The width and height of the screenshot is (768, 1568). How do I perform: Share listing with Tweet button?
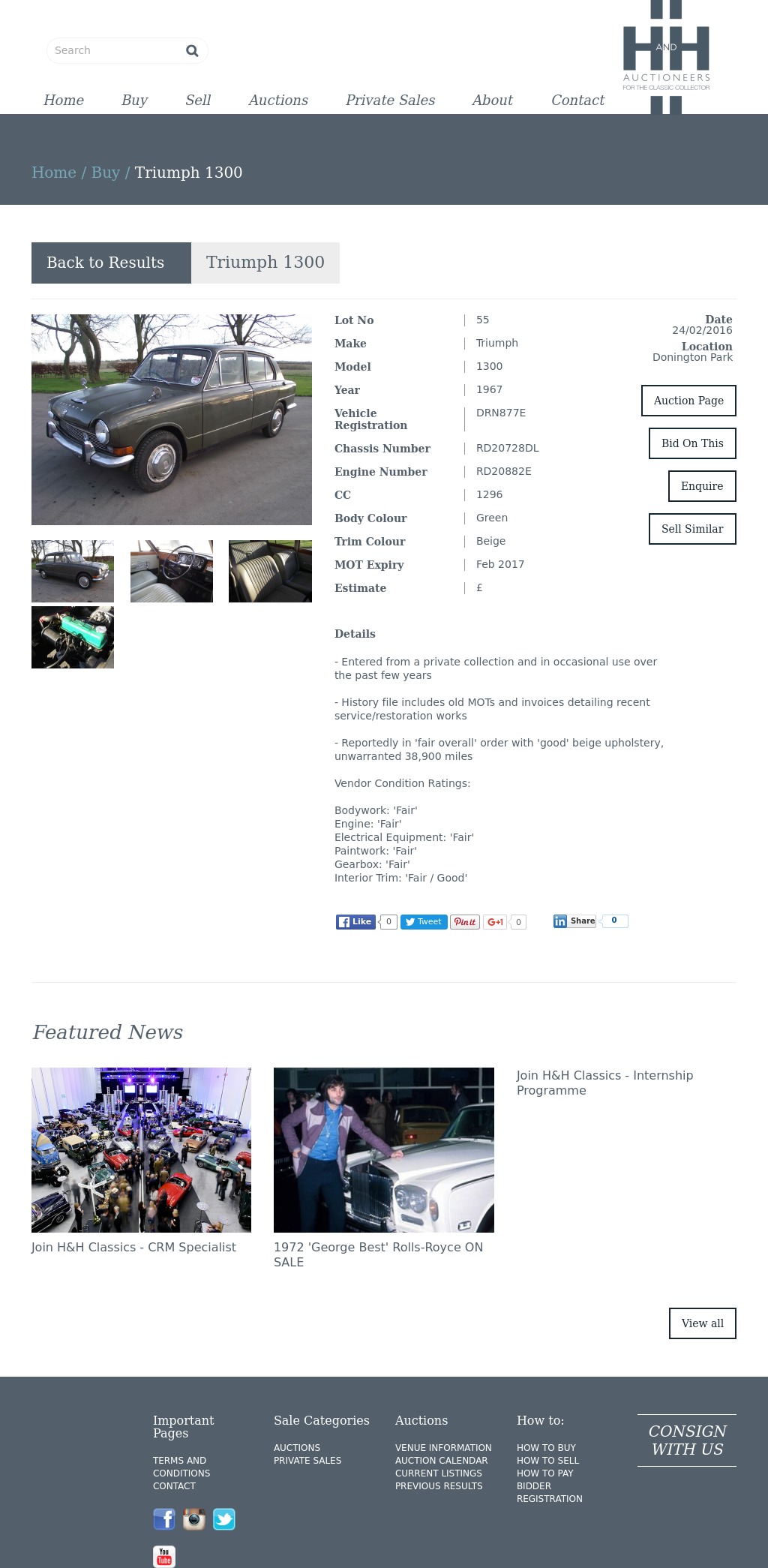click(x=424, y=922)
